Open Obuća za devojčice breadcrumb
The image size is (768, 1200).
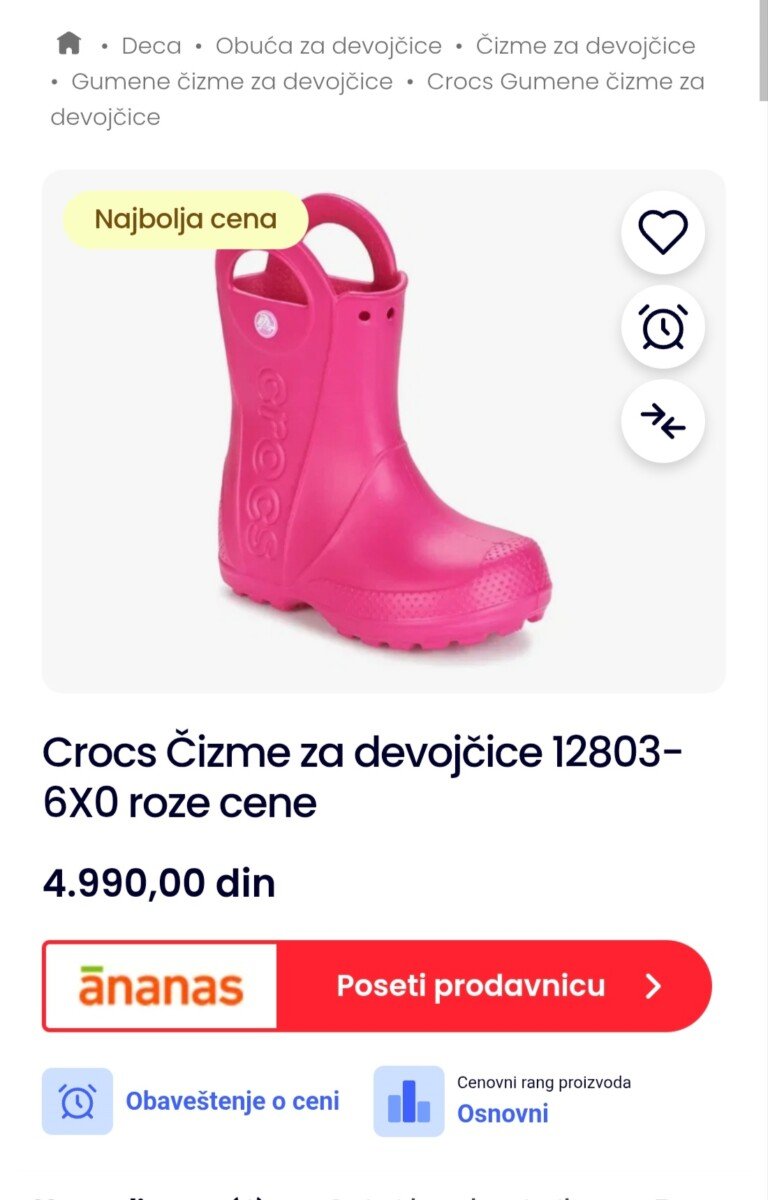328,46
